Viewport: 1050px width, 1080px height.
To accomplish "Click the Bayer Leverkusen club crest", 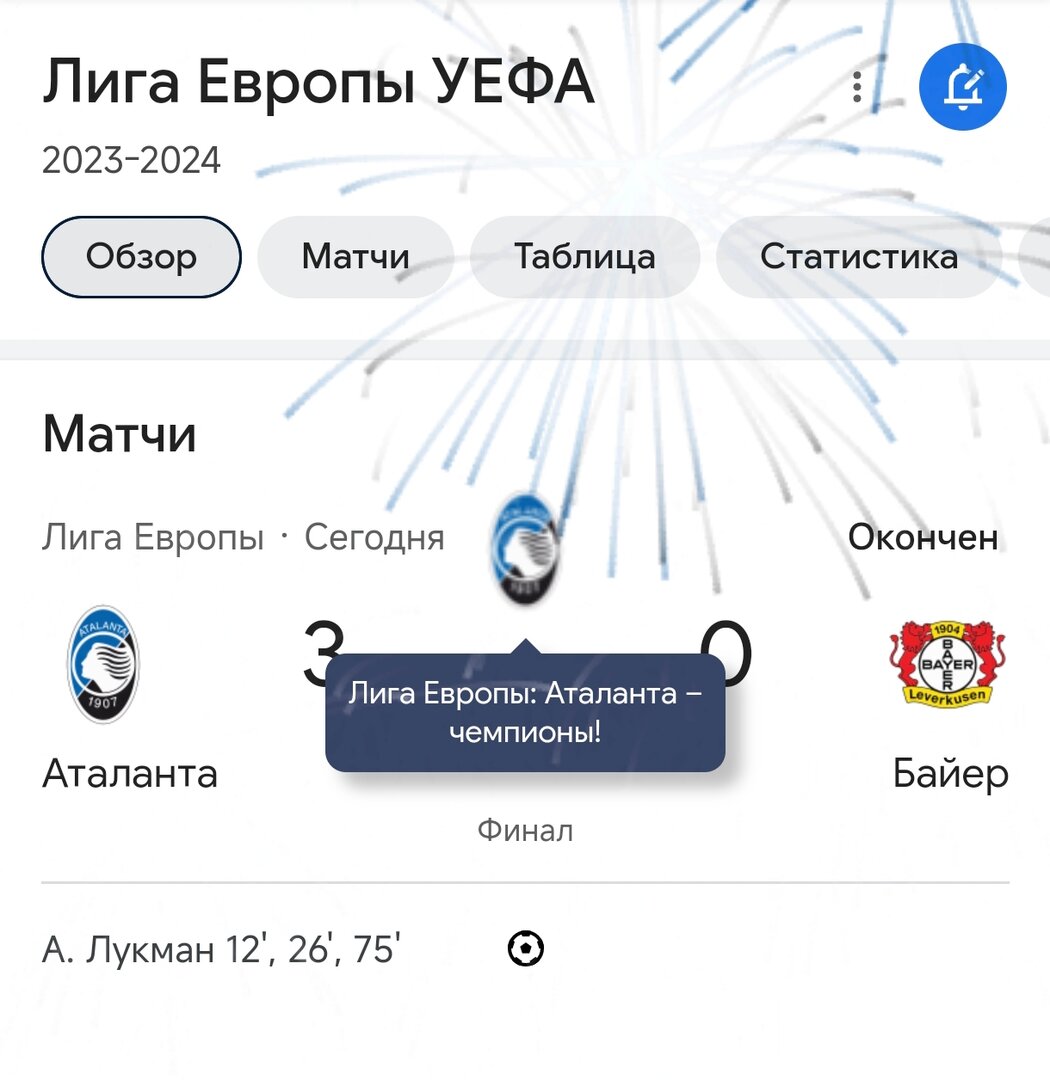I will (949, 663).
